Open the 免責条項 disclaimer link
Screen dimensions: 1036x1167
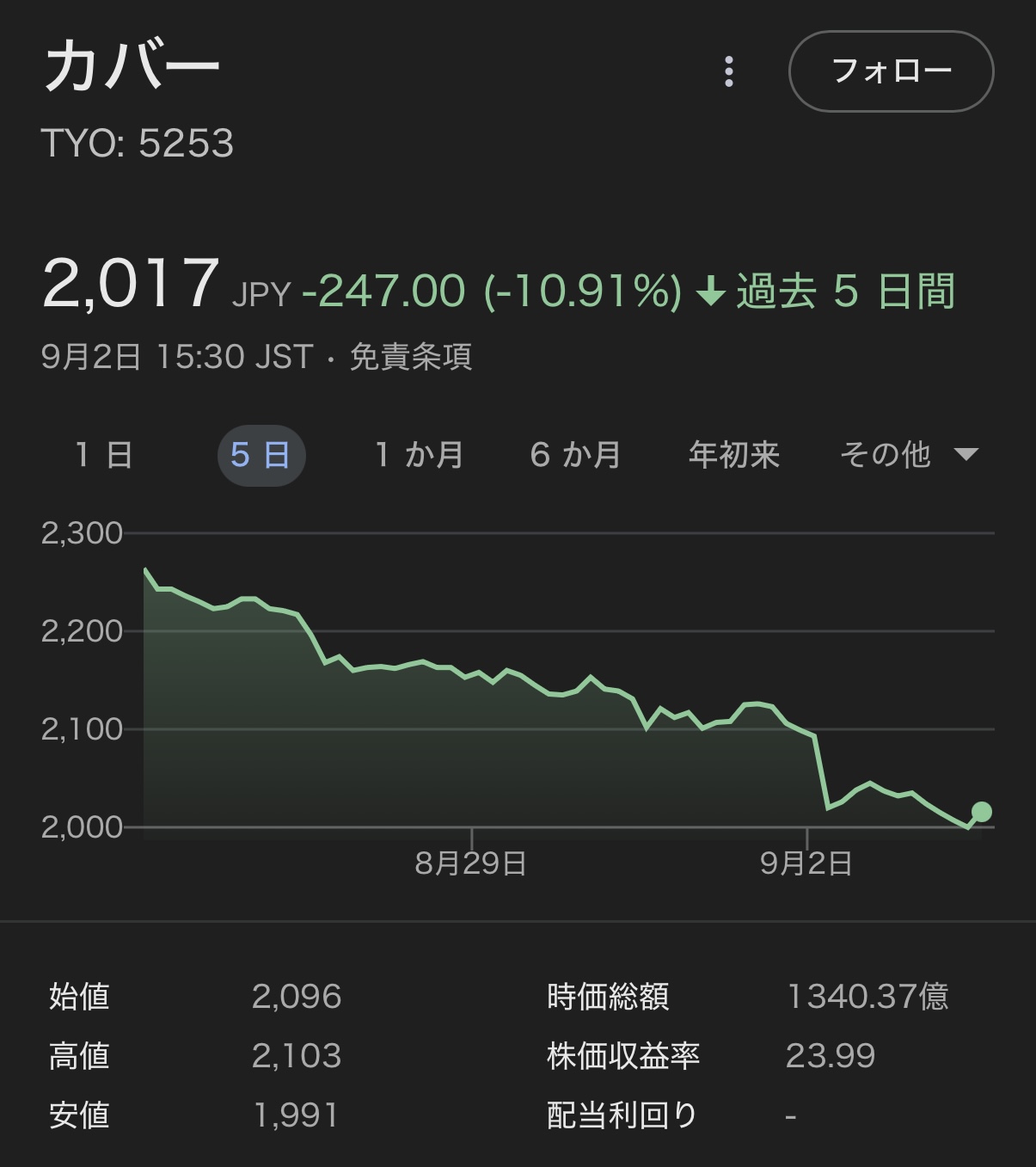coord(411,357)
